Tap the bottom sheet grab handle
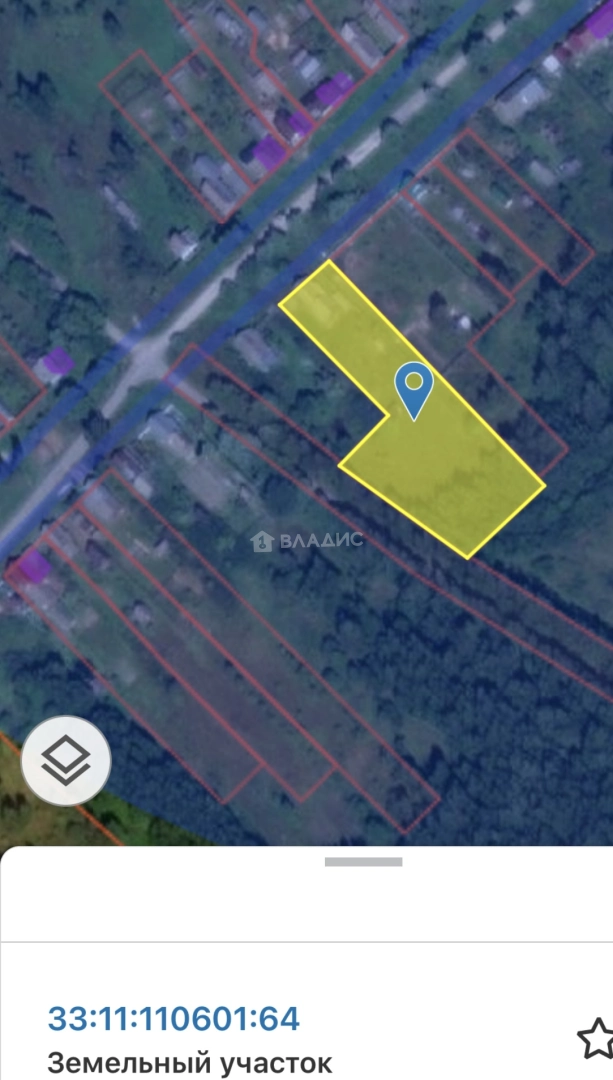The height and width of the screenshot is (1080, 613). (x=363, y=861)
